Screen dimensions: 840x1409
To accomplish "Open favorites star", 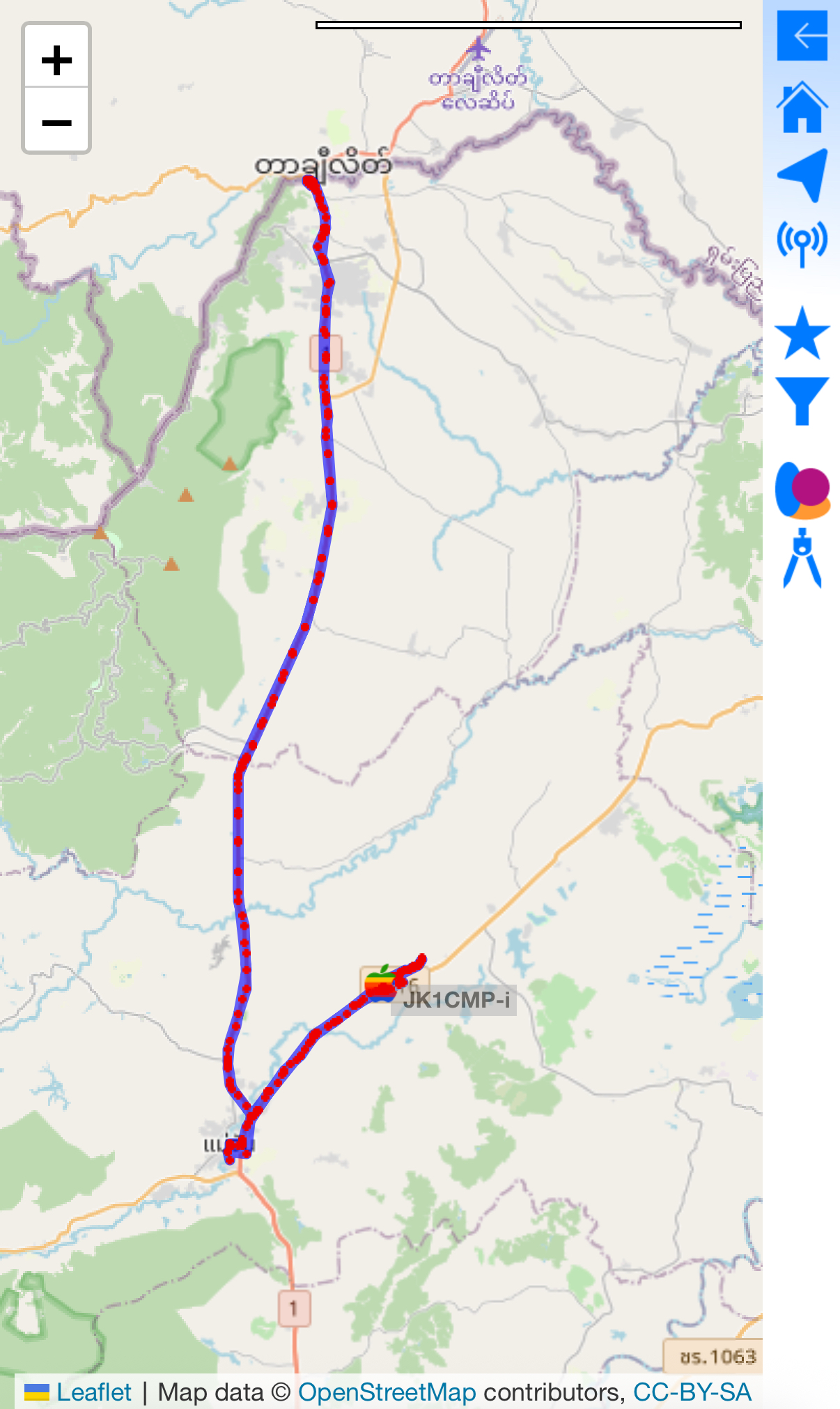I will click(802, 333).
